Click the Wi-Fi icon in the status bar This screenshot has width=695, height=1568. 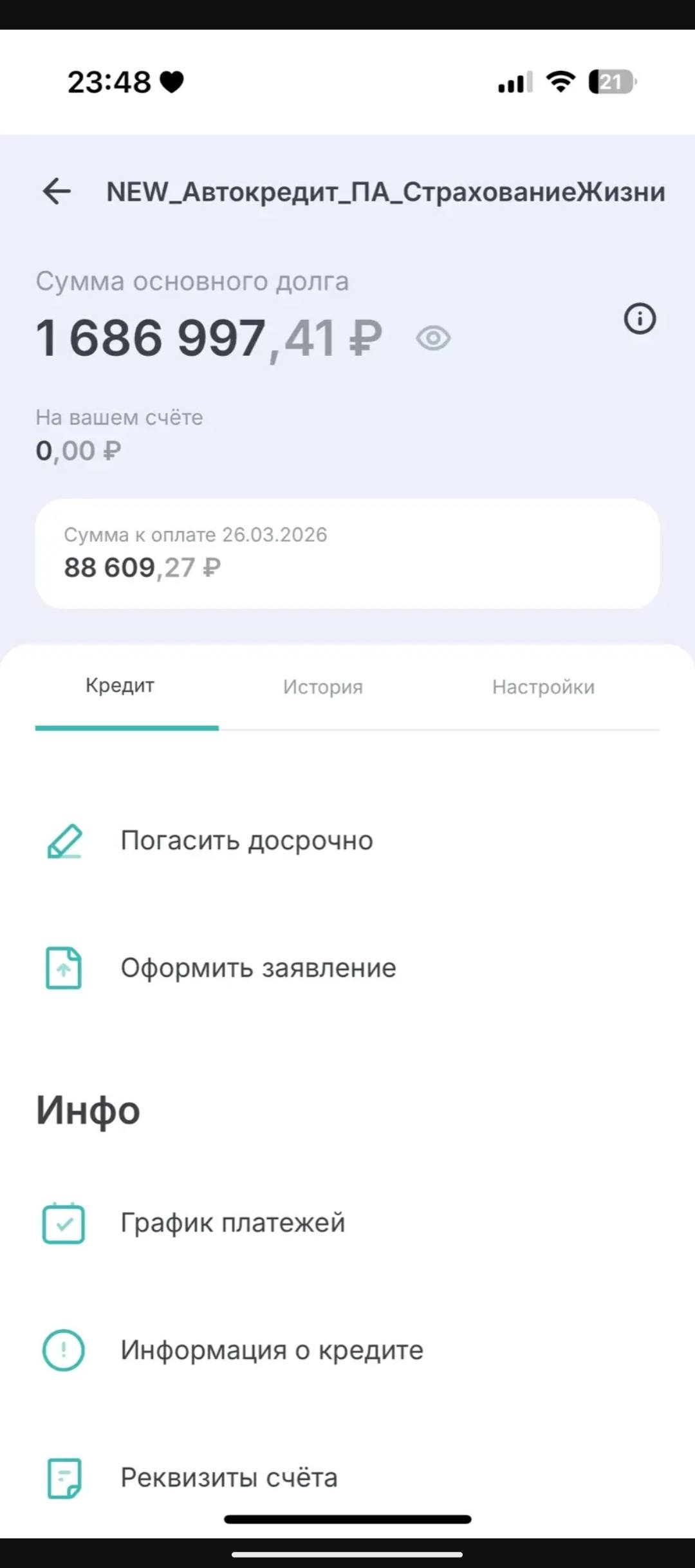click(559, 81)
